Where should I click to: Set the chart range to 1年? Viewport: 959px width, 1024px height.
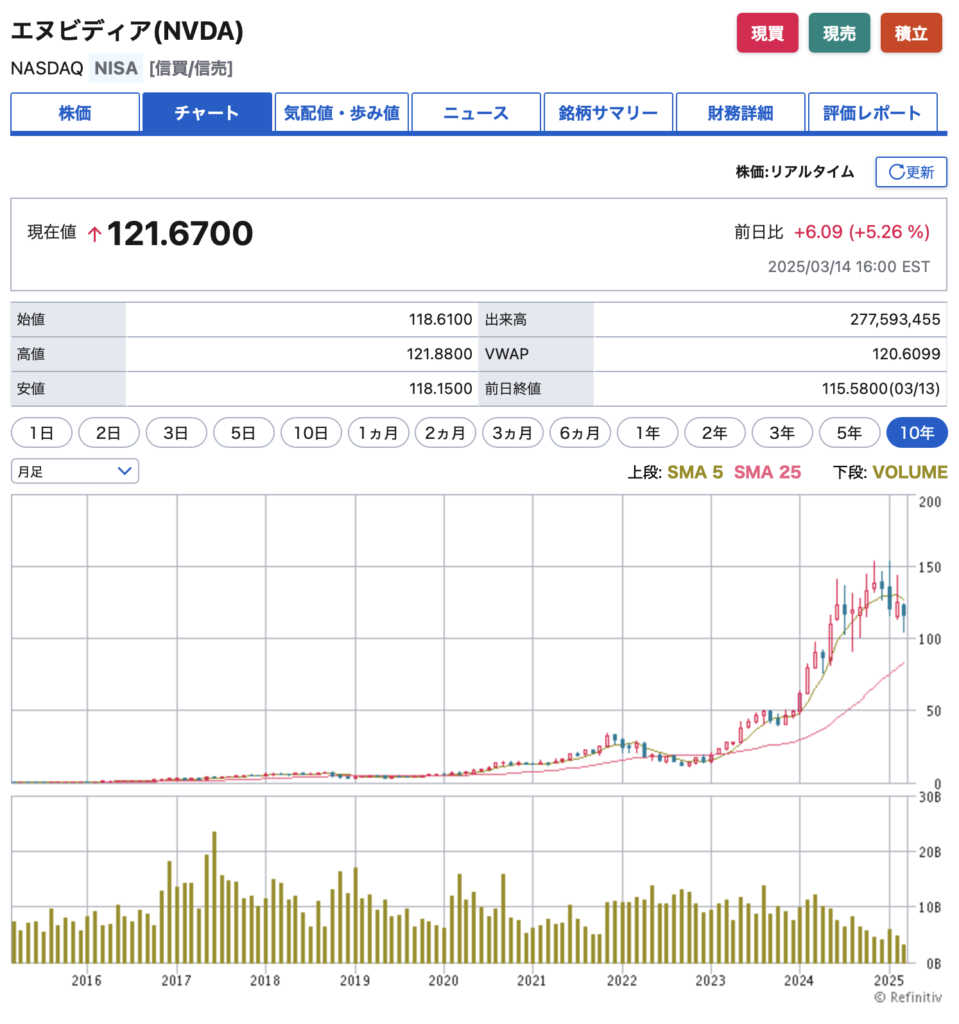coord(647,433)
